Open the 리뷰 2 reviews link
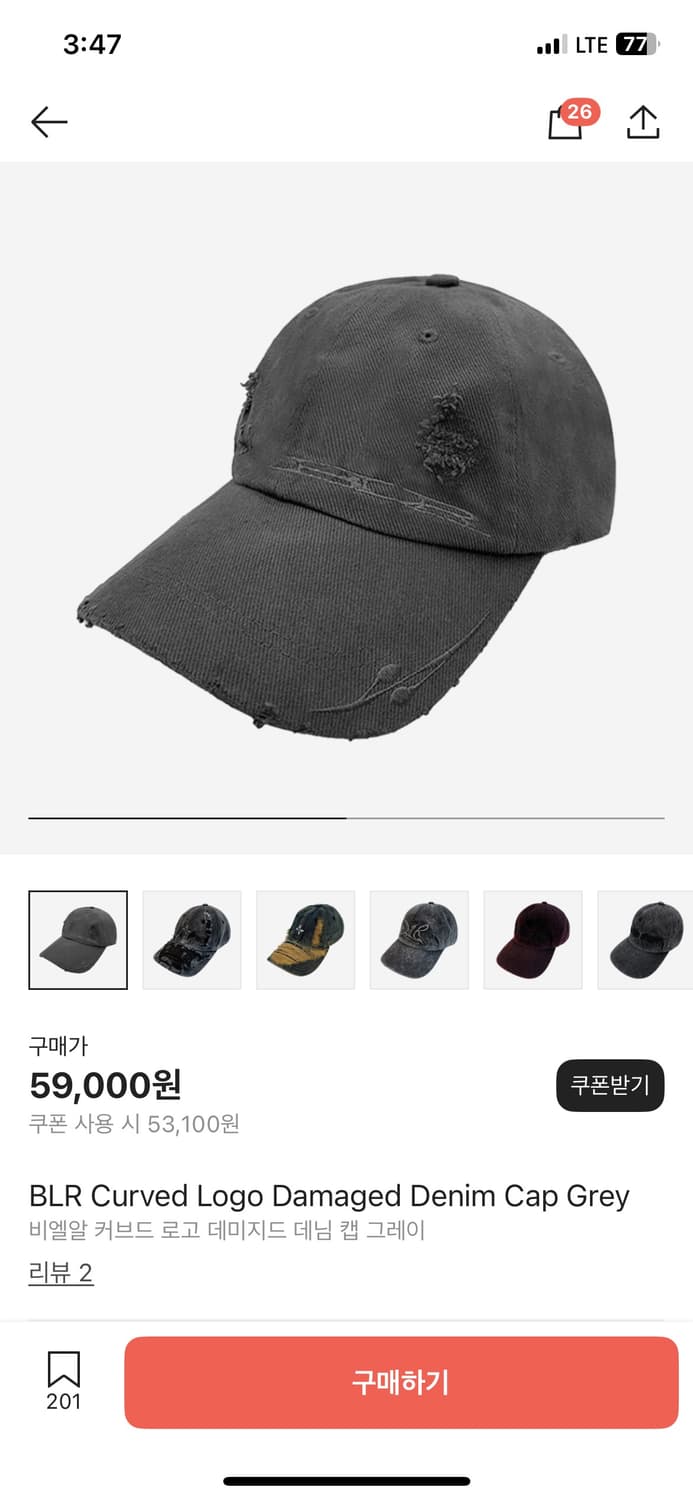693x1500 pixels. (61, 1273)
